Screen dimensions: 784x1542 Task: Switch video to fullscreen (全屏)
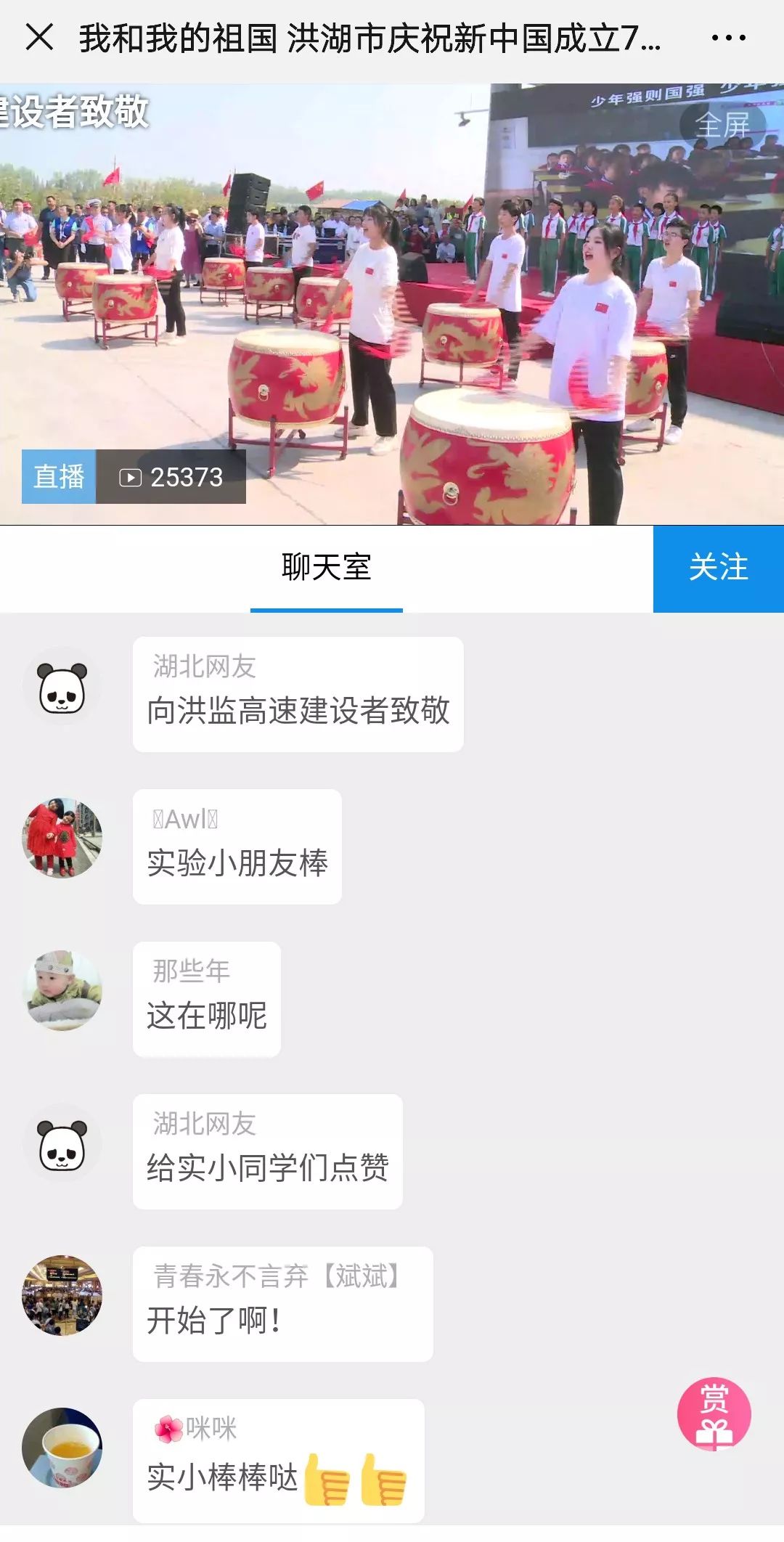722,125
